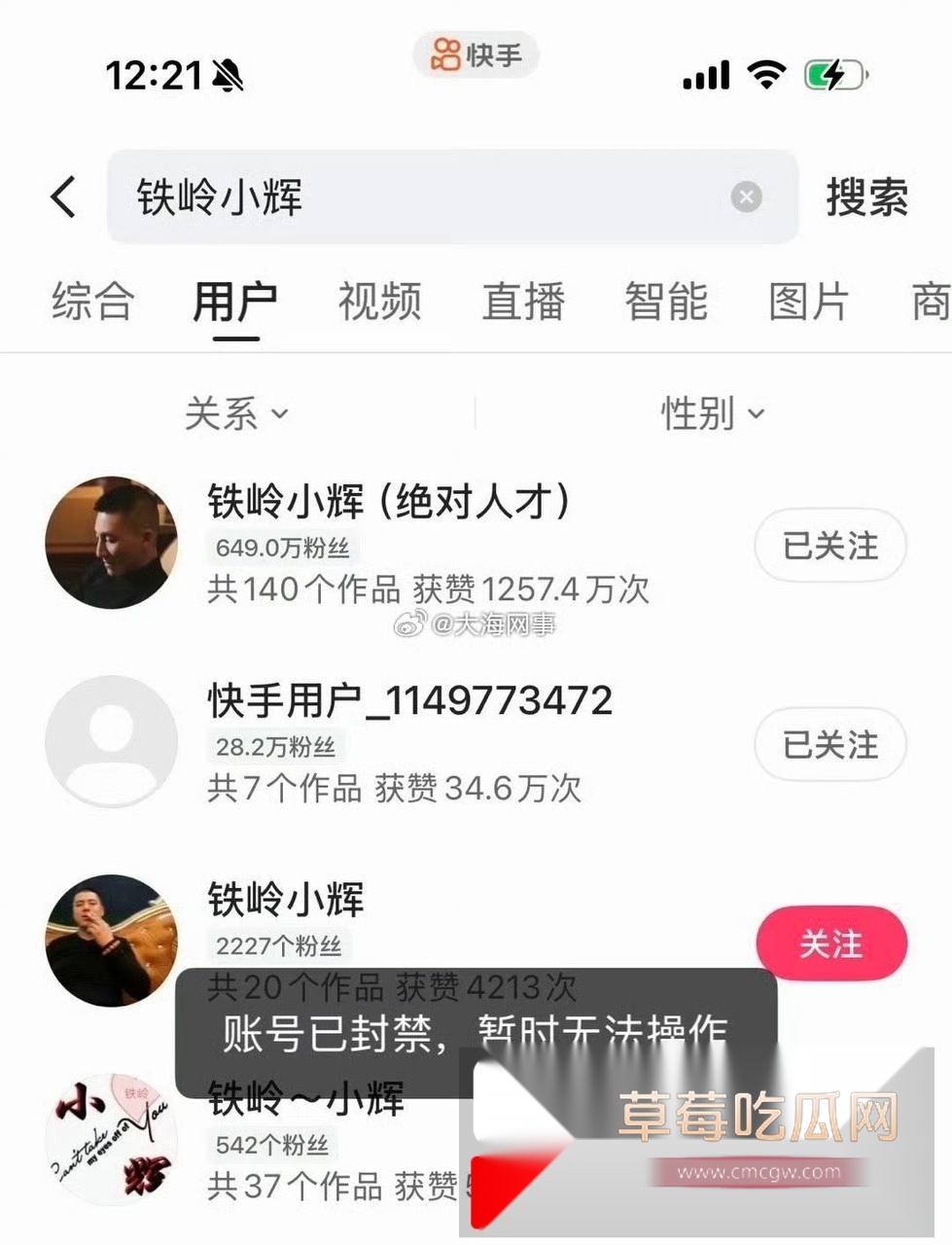The width and height of the screenshot is (952, 1245).
Task: Open banned account 铁岭小辉's avatar photo
Action: pos(111,941)
